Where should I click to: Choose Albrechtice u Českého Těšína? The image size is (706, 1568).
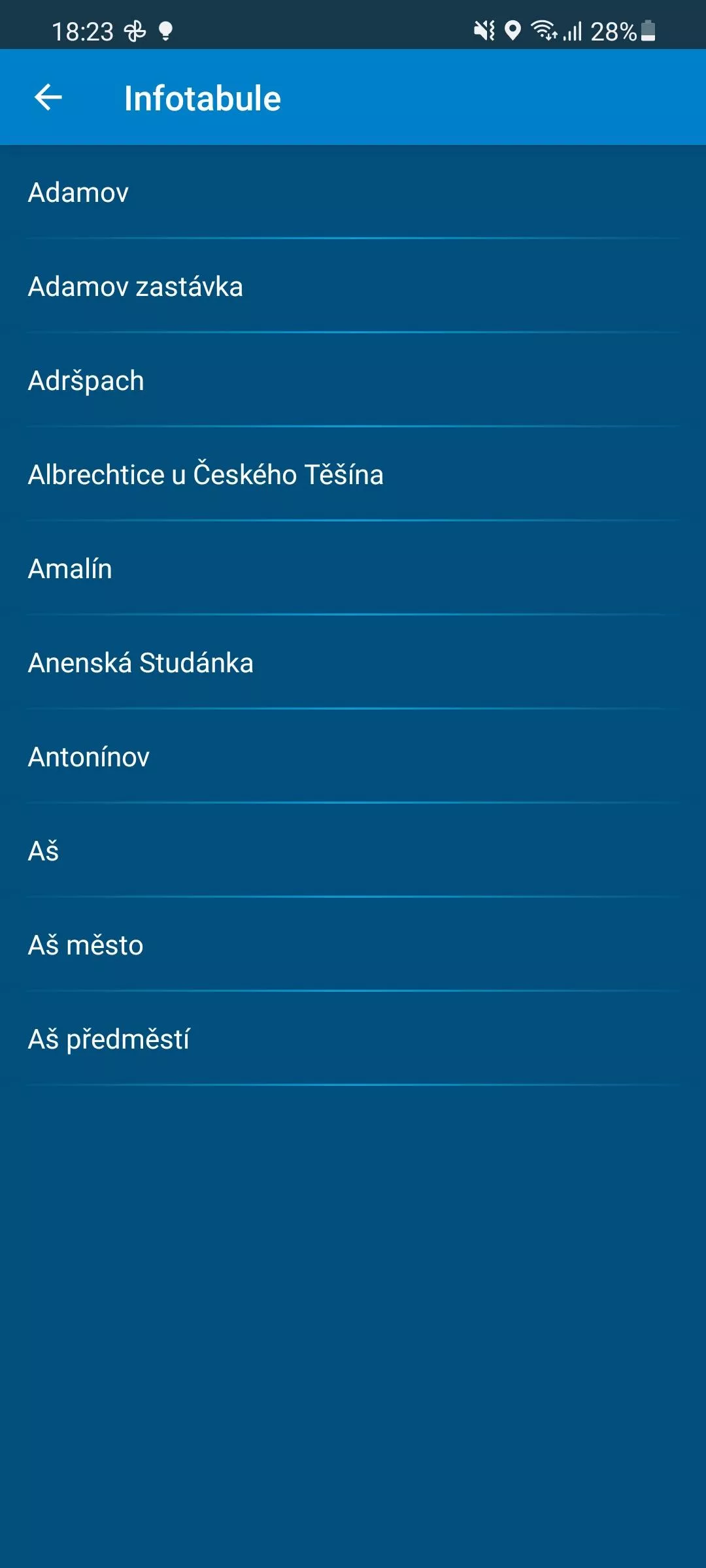pyautogui.click(x=353, y=474)
